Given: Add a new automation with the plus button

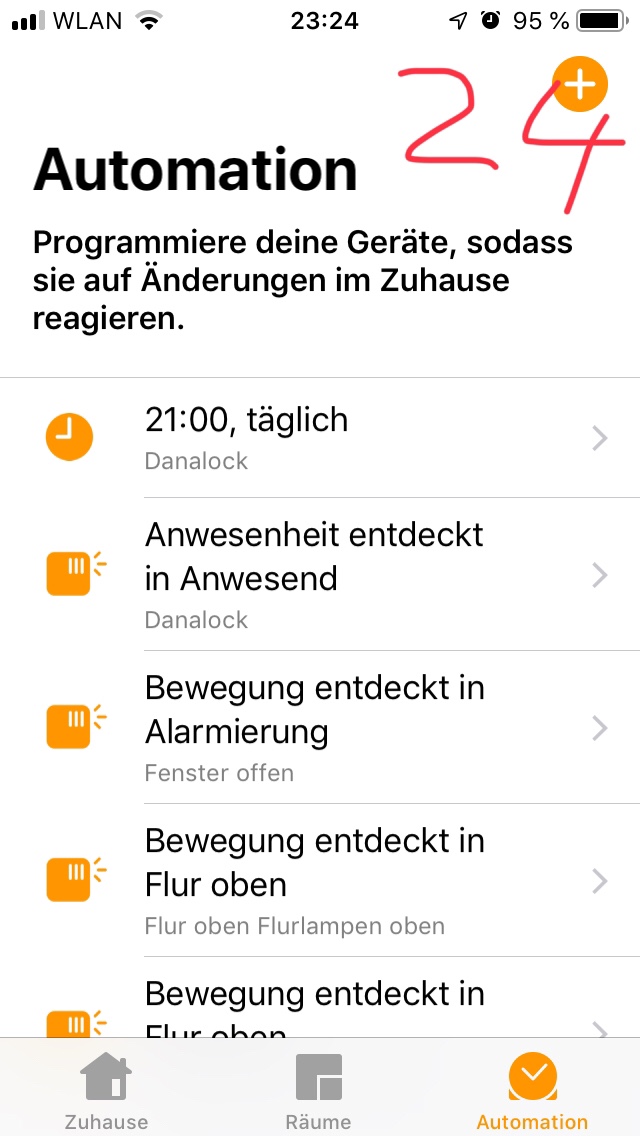Looking at the screenshot, I should pyautogui.click(x=580, y=84).
